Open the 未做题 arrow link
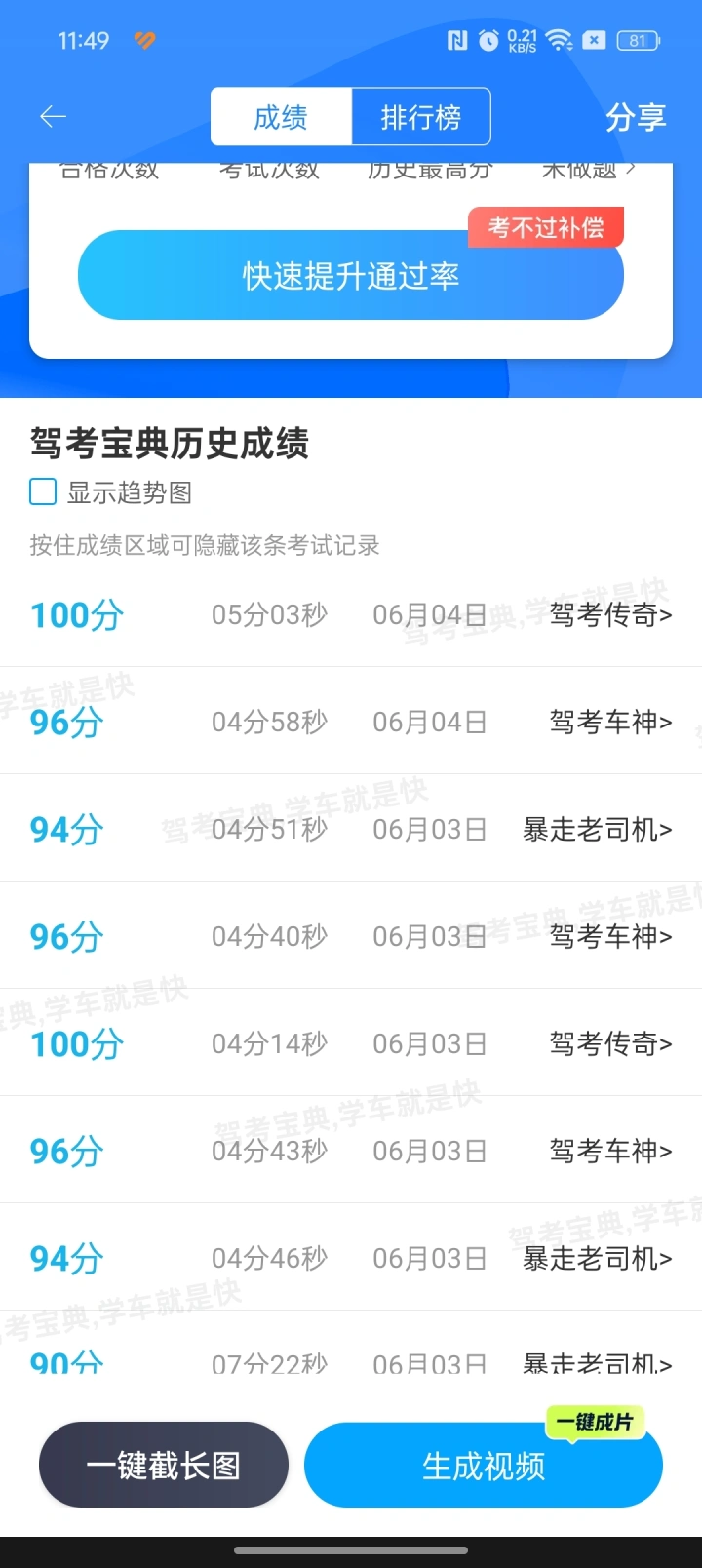Viewport: 702px width, 1568px height. [x=589, y=171]
